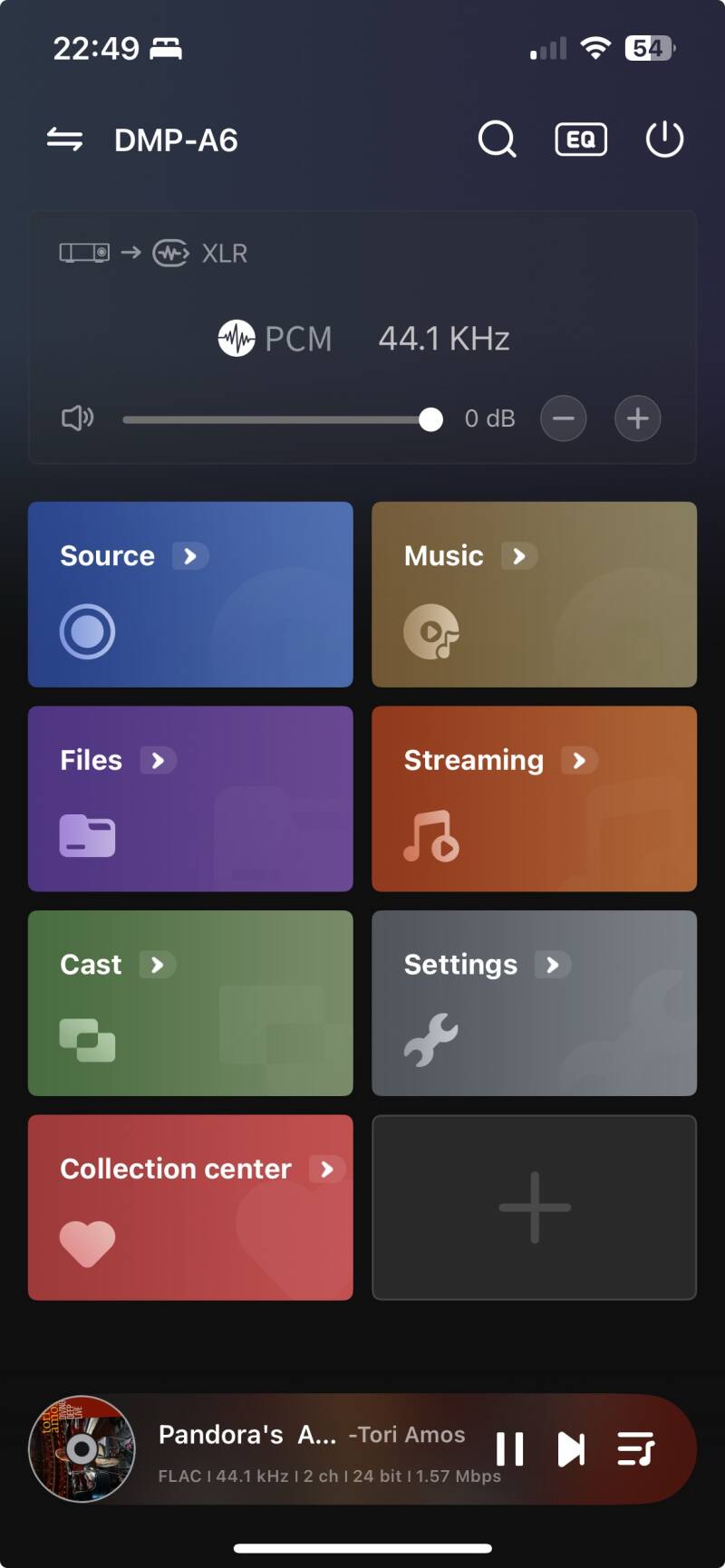Open the Collection center card
Image resolution: width=725 pixels, height=1568 pixels.
pyautogui.click(x=190, y=1207)
